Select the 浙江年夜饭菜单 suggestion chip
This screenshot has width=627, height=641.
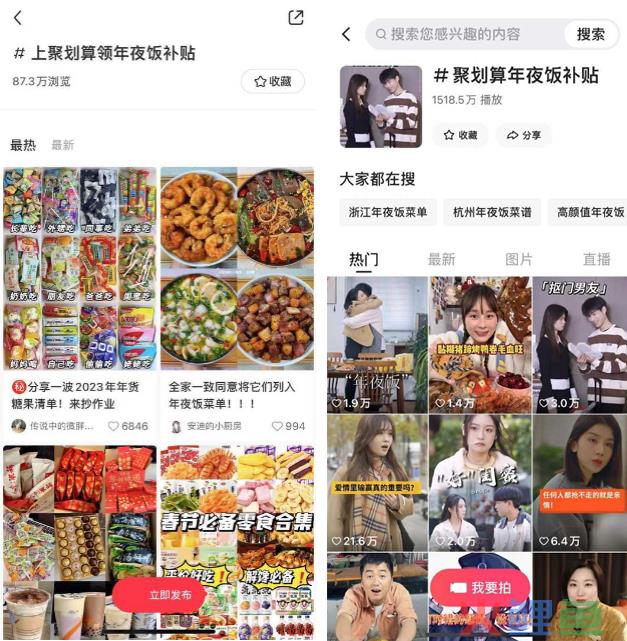(388, 212)
